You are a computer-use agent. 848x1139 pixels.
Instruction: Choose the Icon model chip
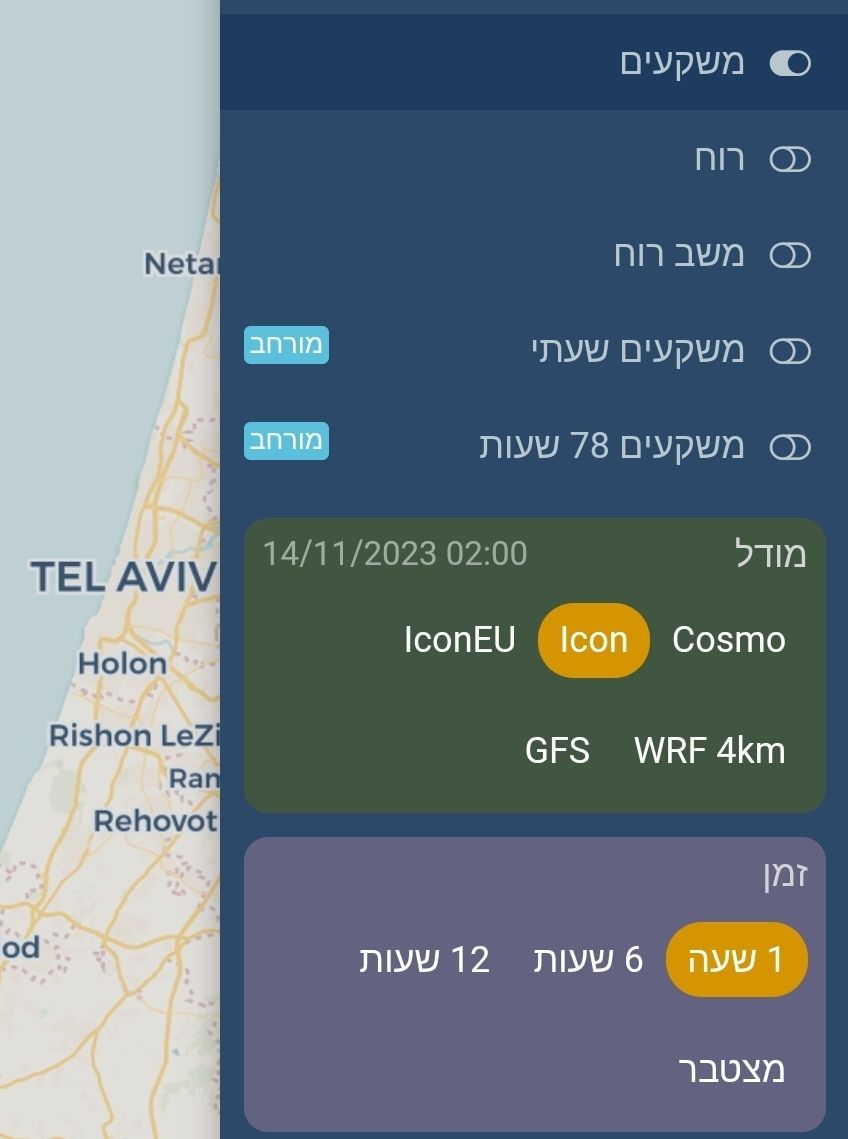593,640
